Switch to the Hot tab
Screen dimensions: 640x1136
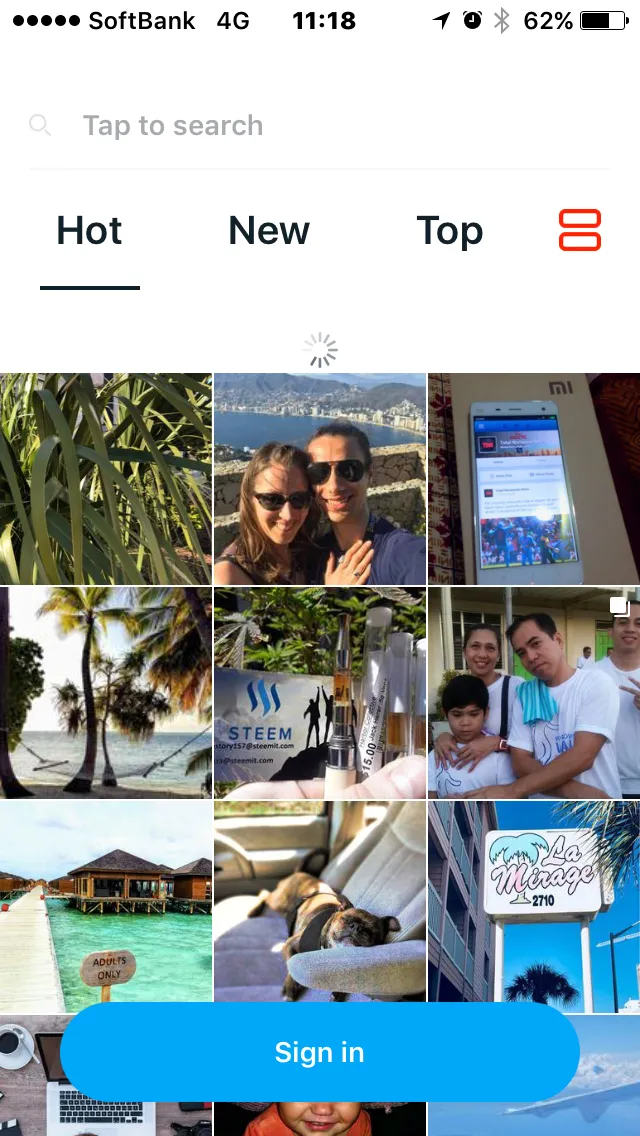click(89, 232)
